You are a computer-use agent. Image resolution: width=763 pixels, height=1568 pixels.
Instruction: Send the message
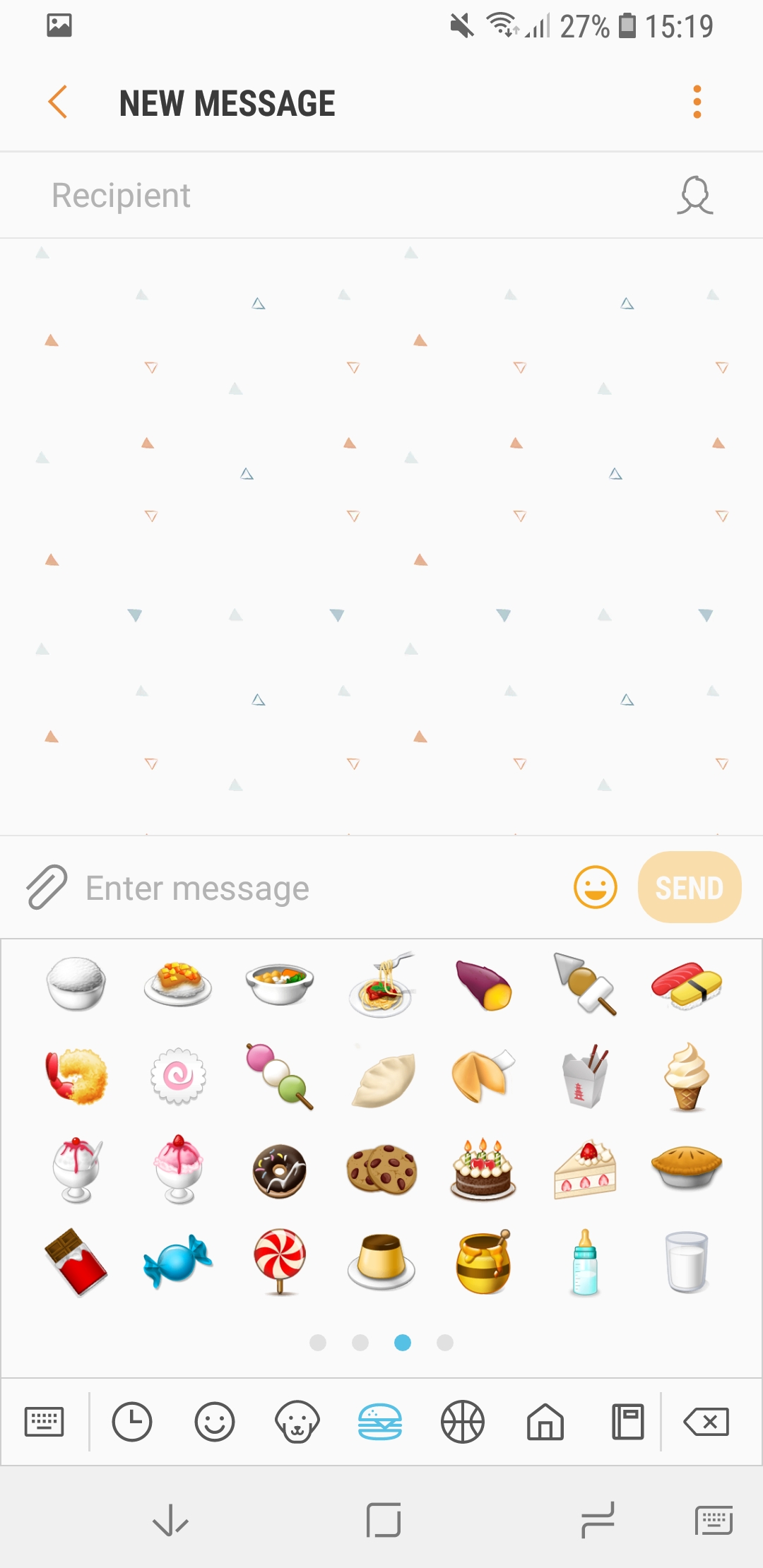click(x=689, y=887)
